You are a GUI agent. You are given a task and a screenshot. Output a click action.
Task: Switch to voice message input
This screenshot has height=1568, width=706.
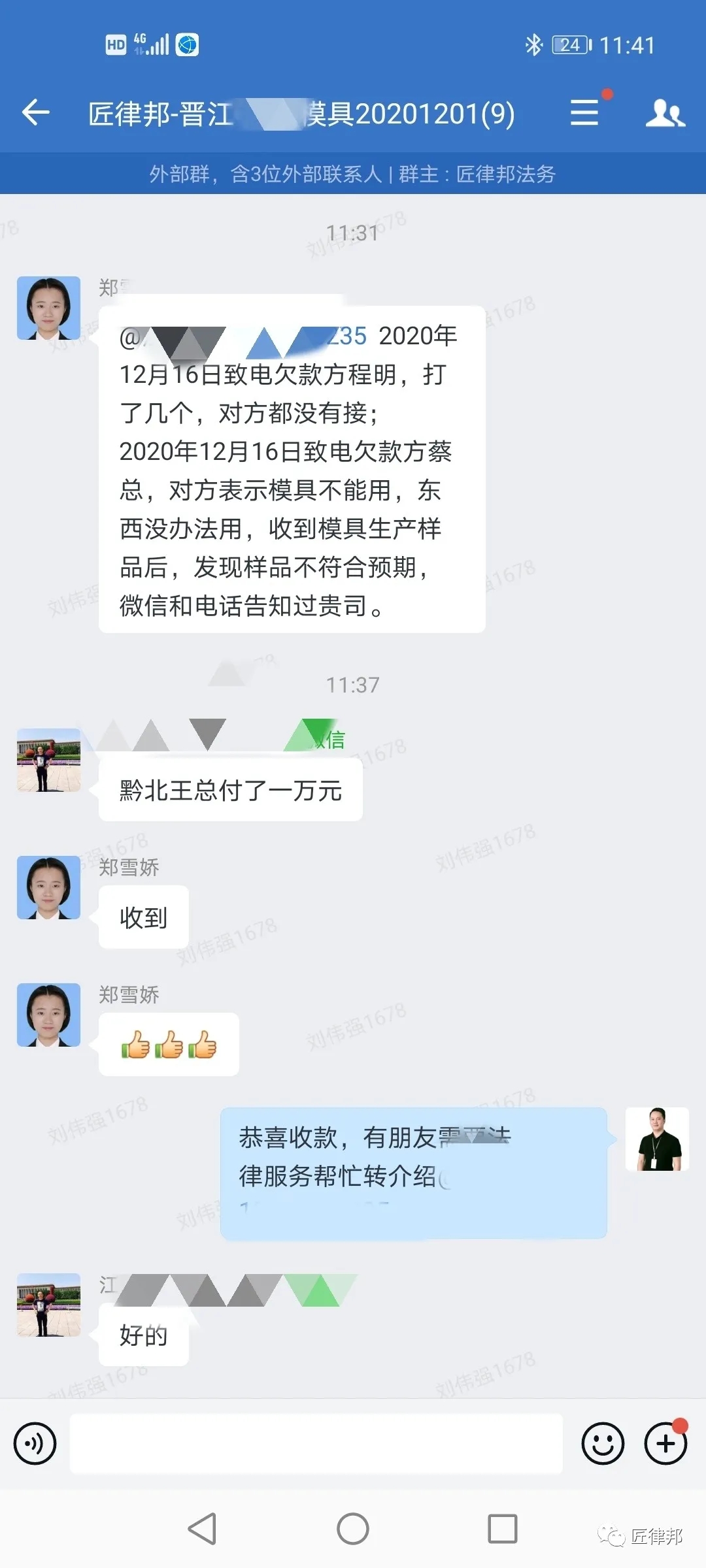35,1443
